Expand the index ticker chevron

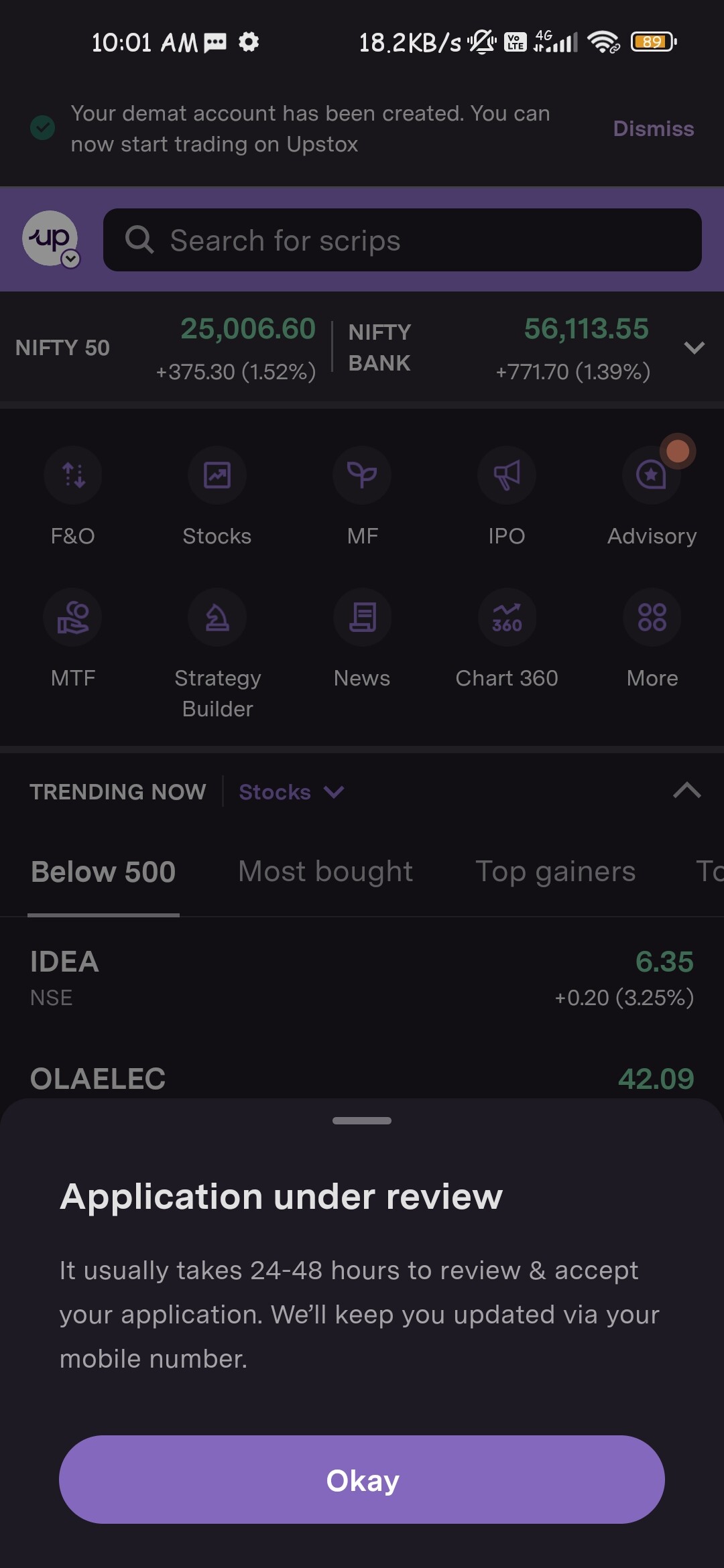point(694,347)
